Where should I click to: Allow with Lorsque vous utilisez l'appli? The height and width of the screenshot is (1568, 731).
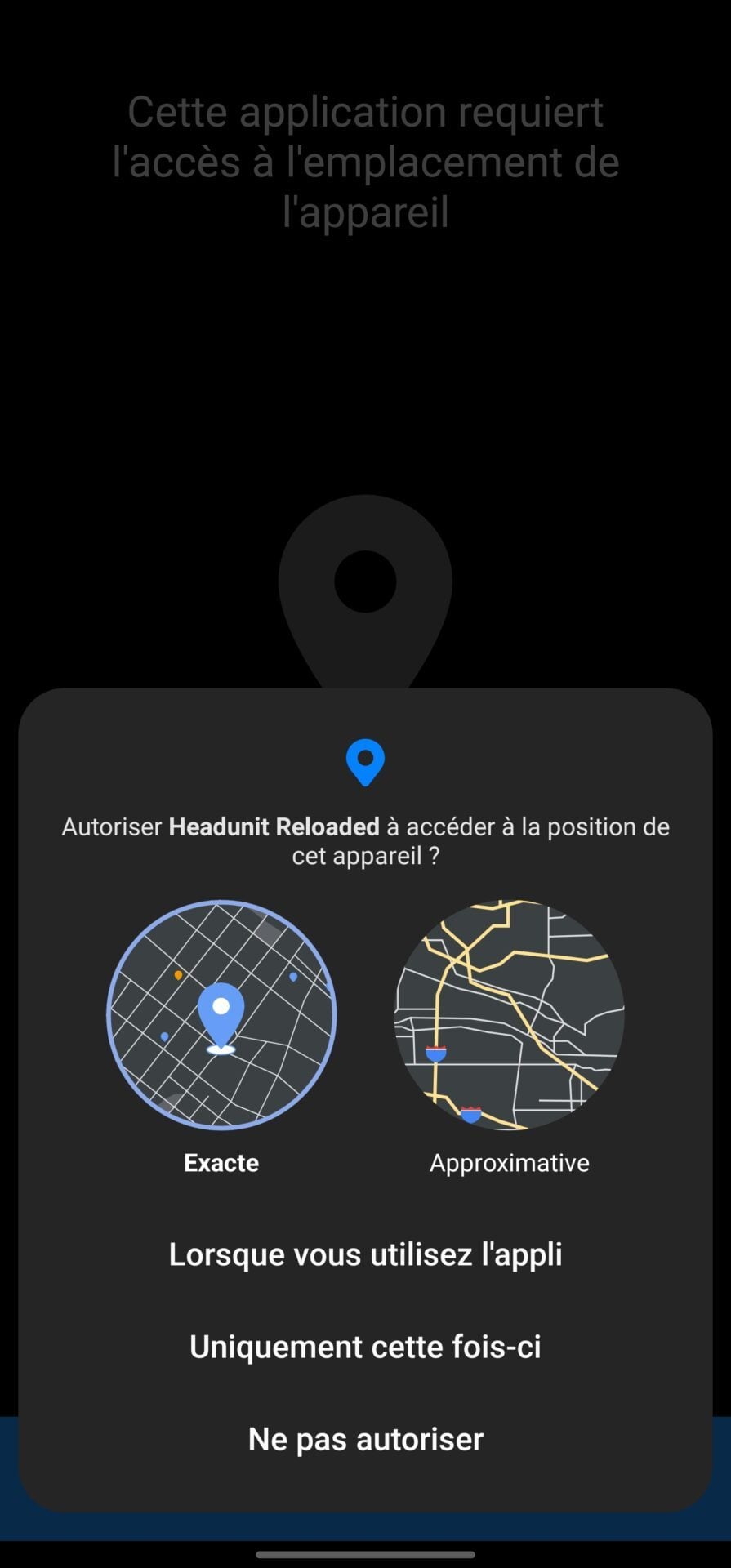click(x=365, y=1254)
